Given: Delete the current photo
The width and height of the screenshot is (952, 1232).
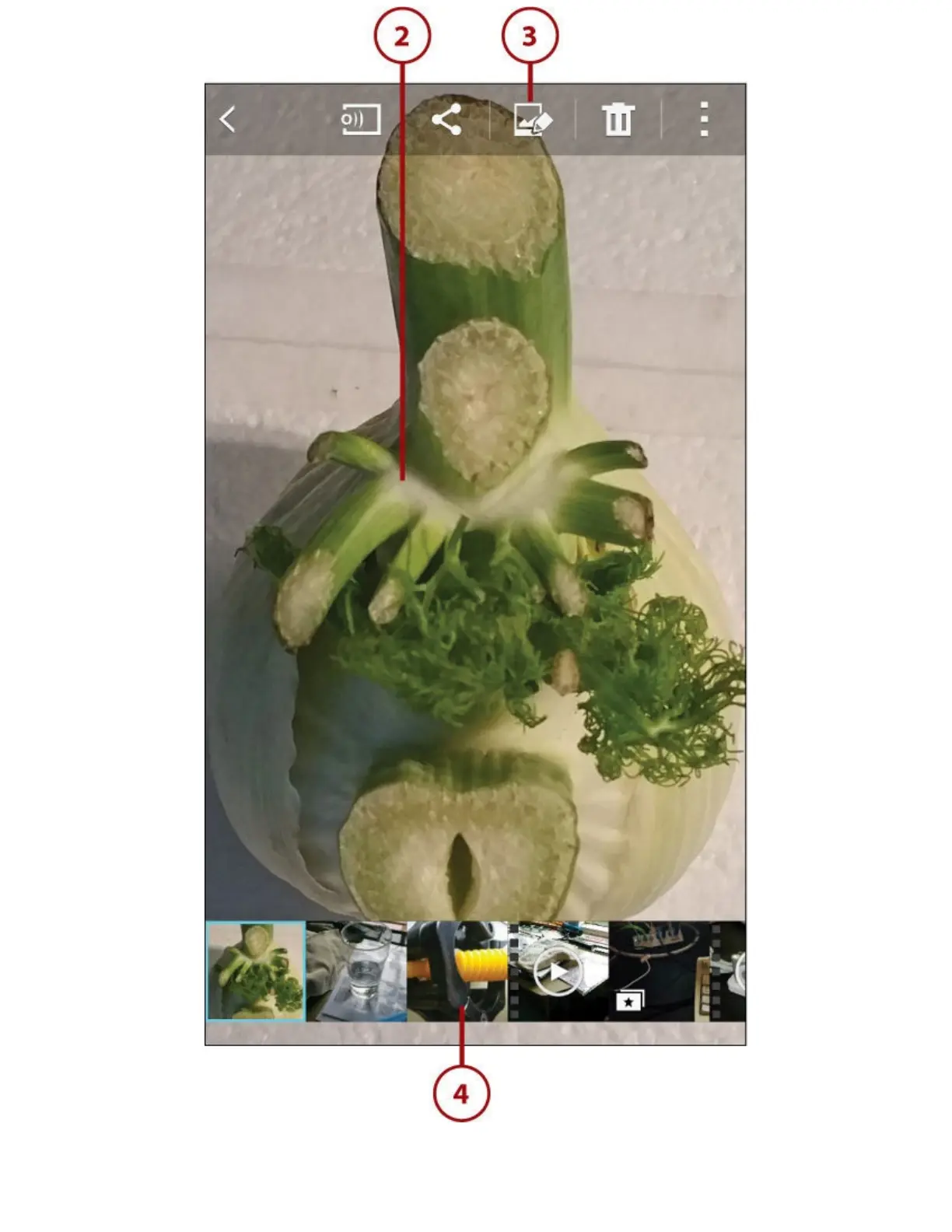Looking at the screenshot, I should click(618, 120).
